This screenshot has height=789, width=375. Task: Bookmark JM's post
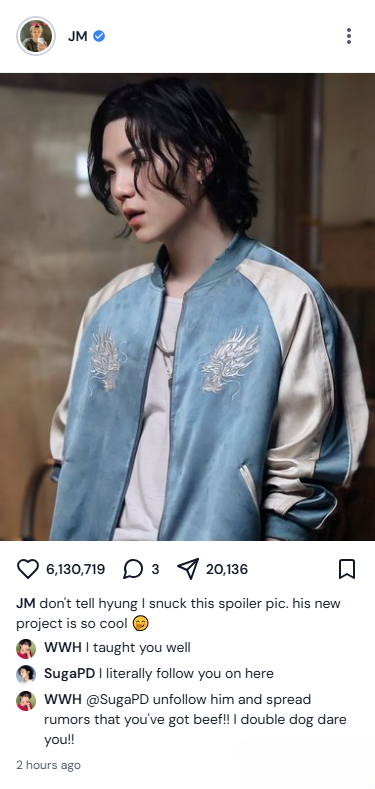tap(347, 569)
